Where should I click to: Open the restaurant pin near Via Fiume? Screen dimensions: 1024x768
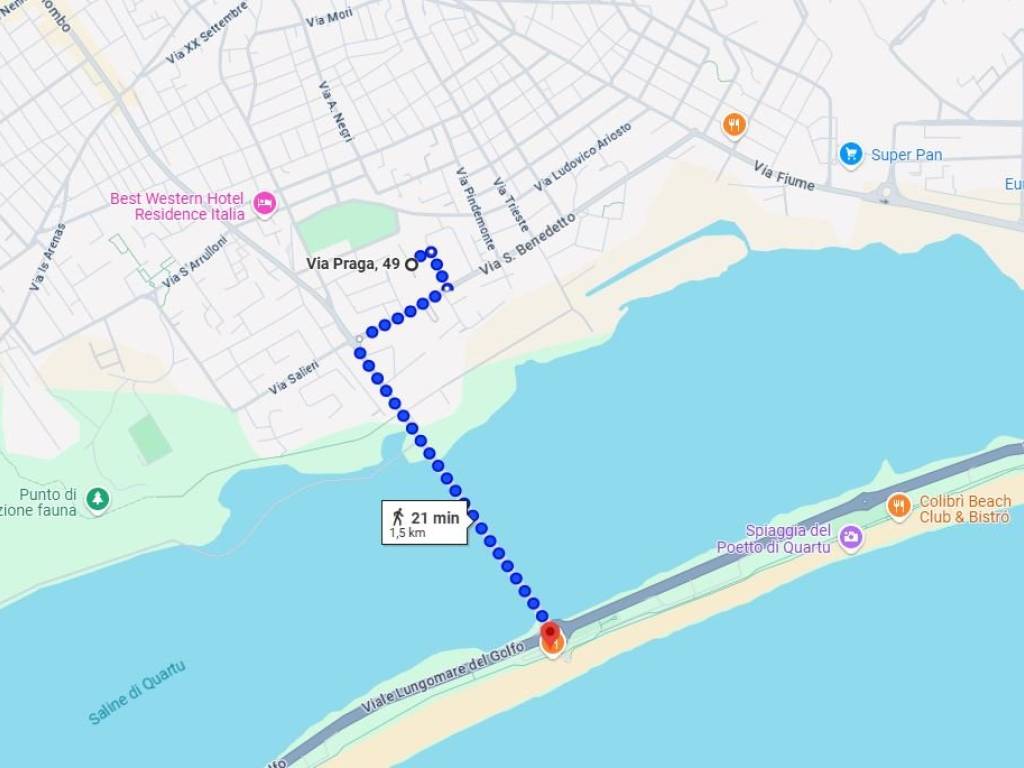coord(734,125)
